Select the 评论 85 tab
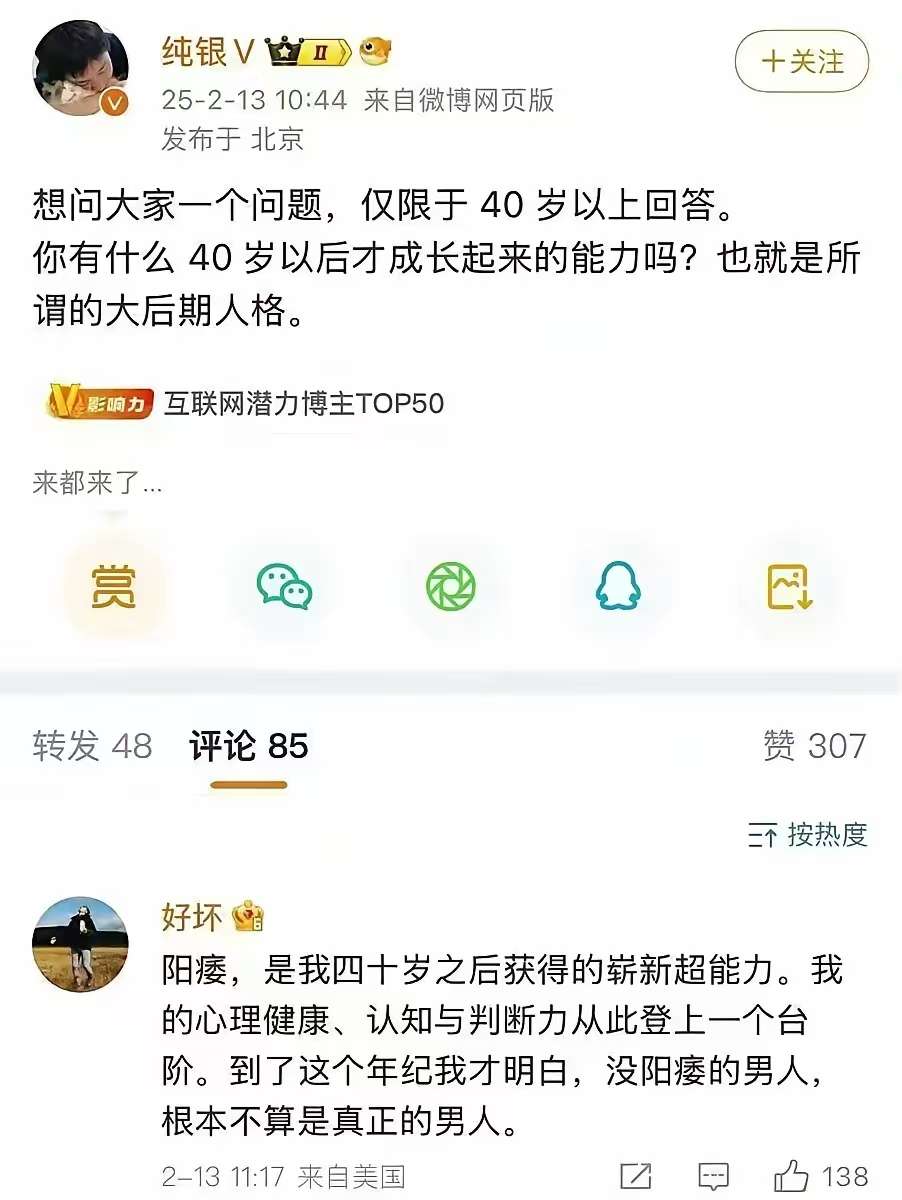This screenshot has height=1200, width=902. (249, 746)
